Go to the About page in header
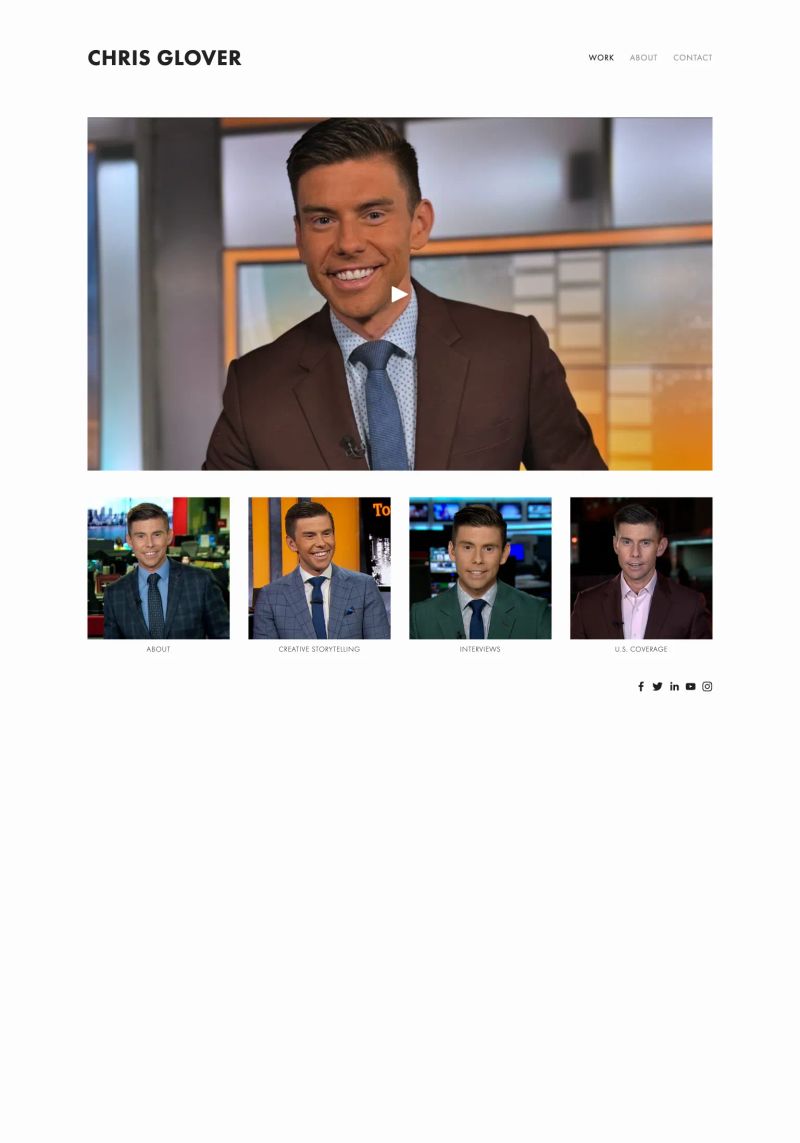 [643, 58]
